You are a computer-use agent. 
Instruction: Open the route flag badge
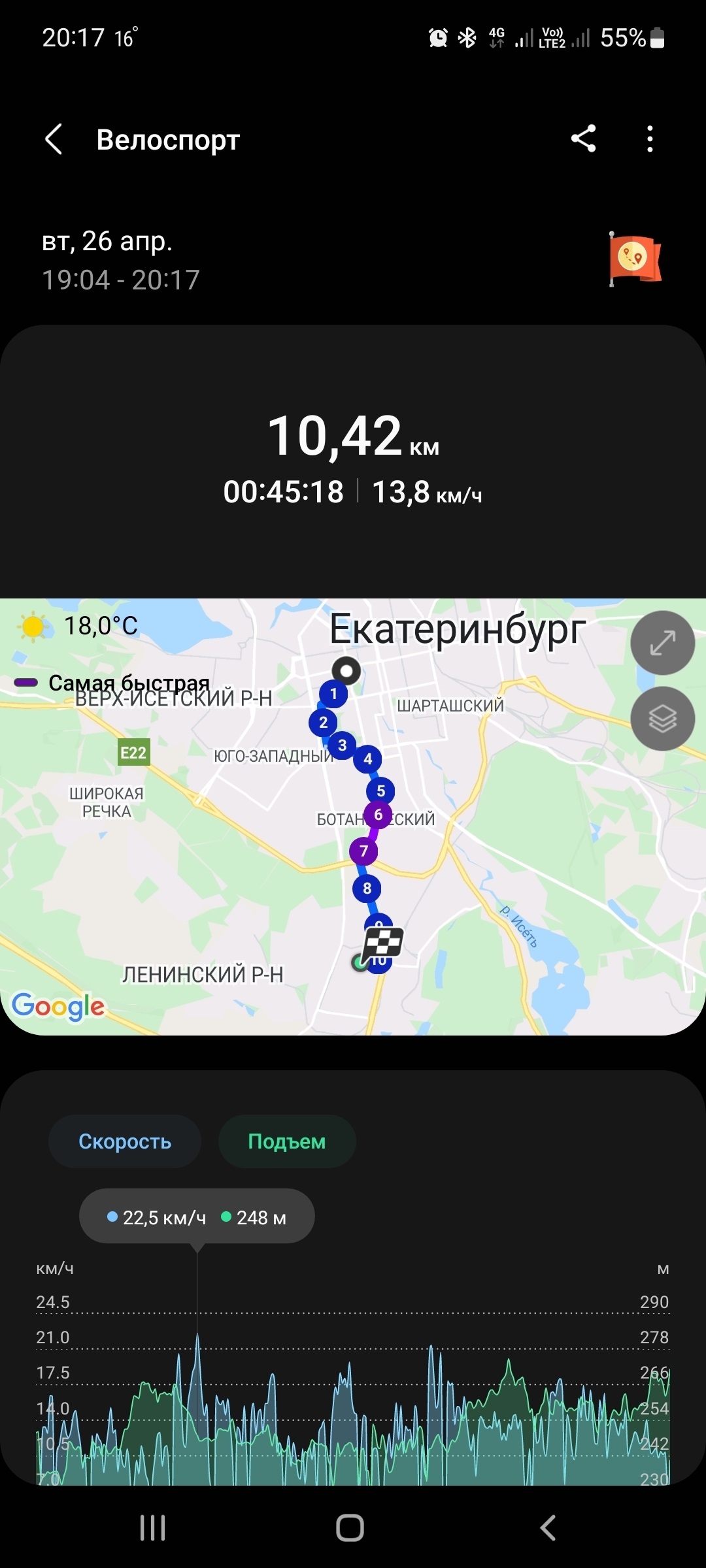click(634, 259)
